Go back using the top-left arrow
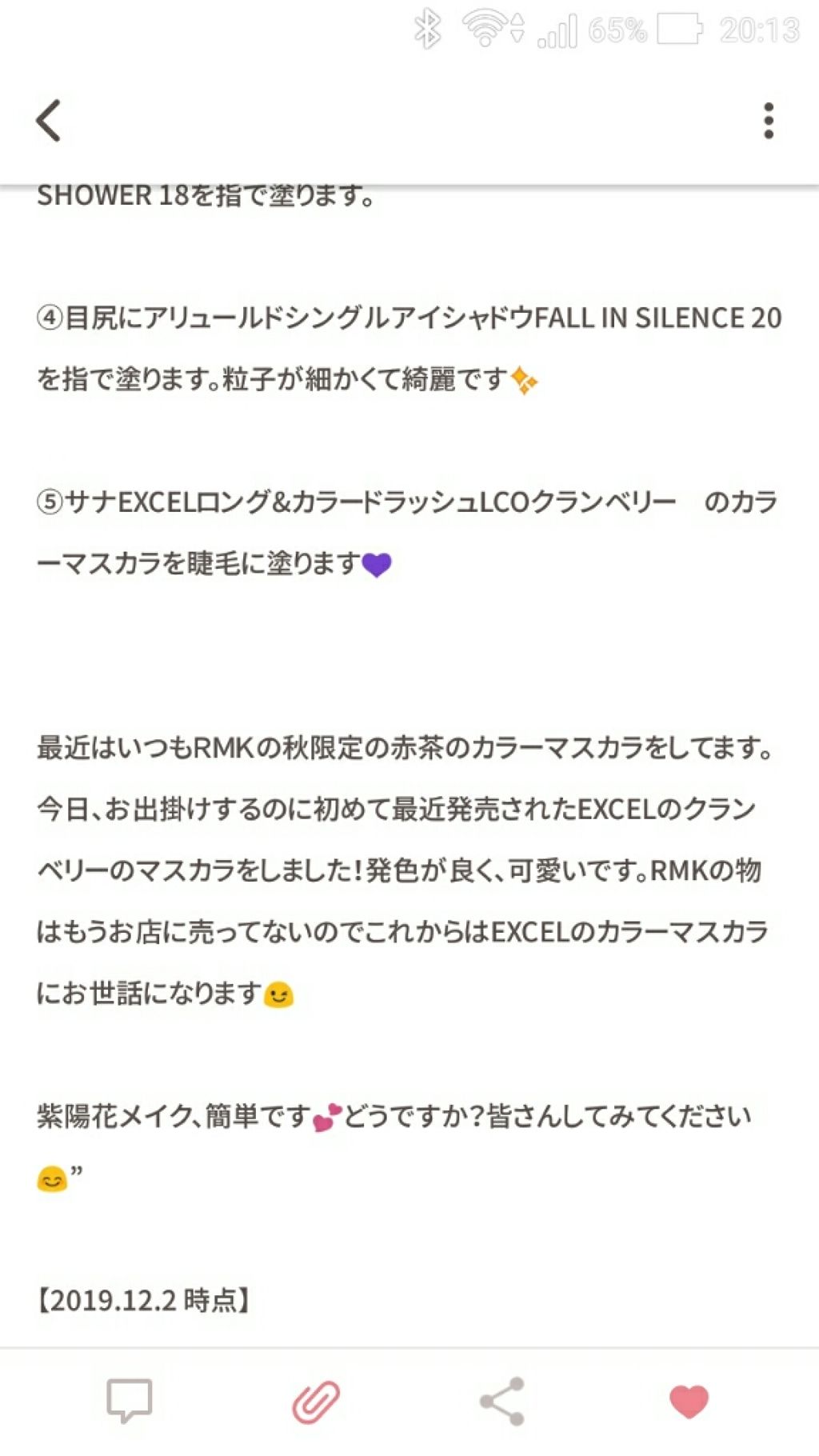Image resolution: width=819 pixels, height=1456 pixels. pyautogui.click(x=49, y=121)
